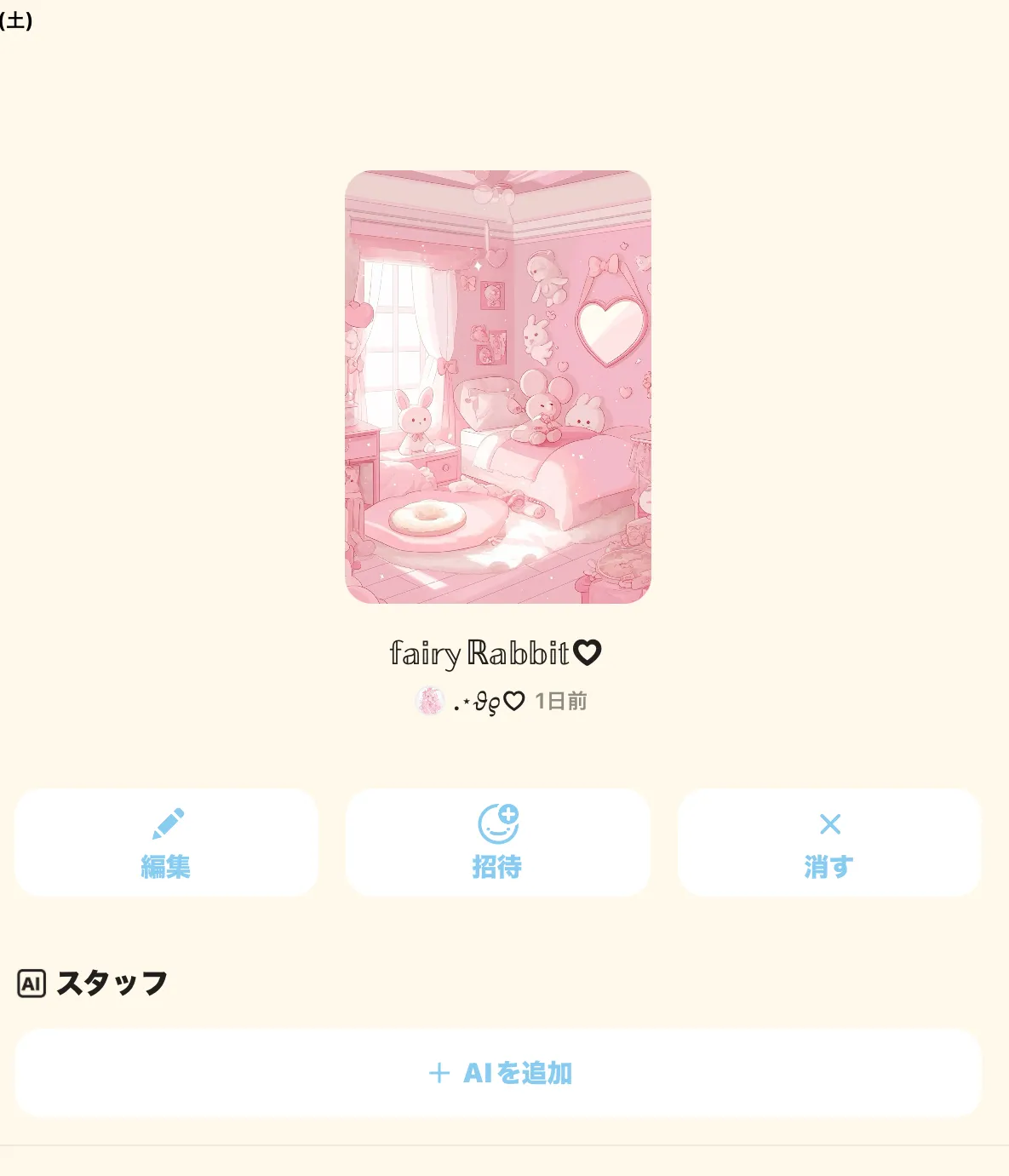Tap the 編集 edit button

tap(166, 841)
